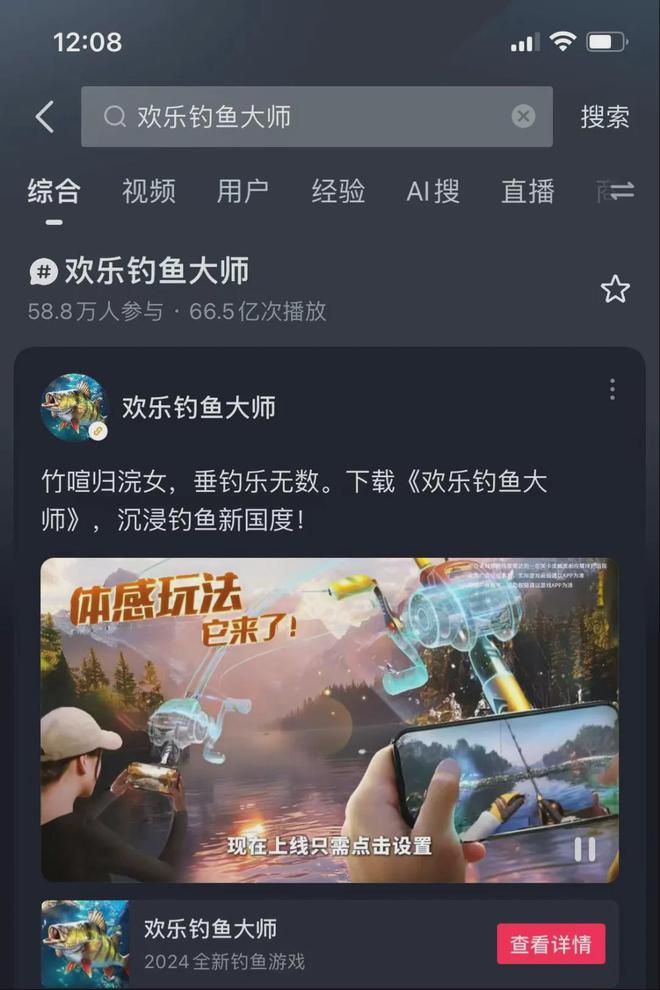Favorite the topic with the star icon
This screenshot has width=660, height=990.
[x=615, y=290]
